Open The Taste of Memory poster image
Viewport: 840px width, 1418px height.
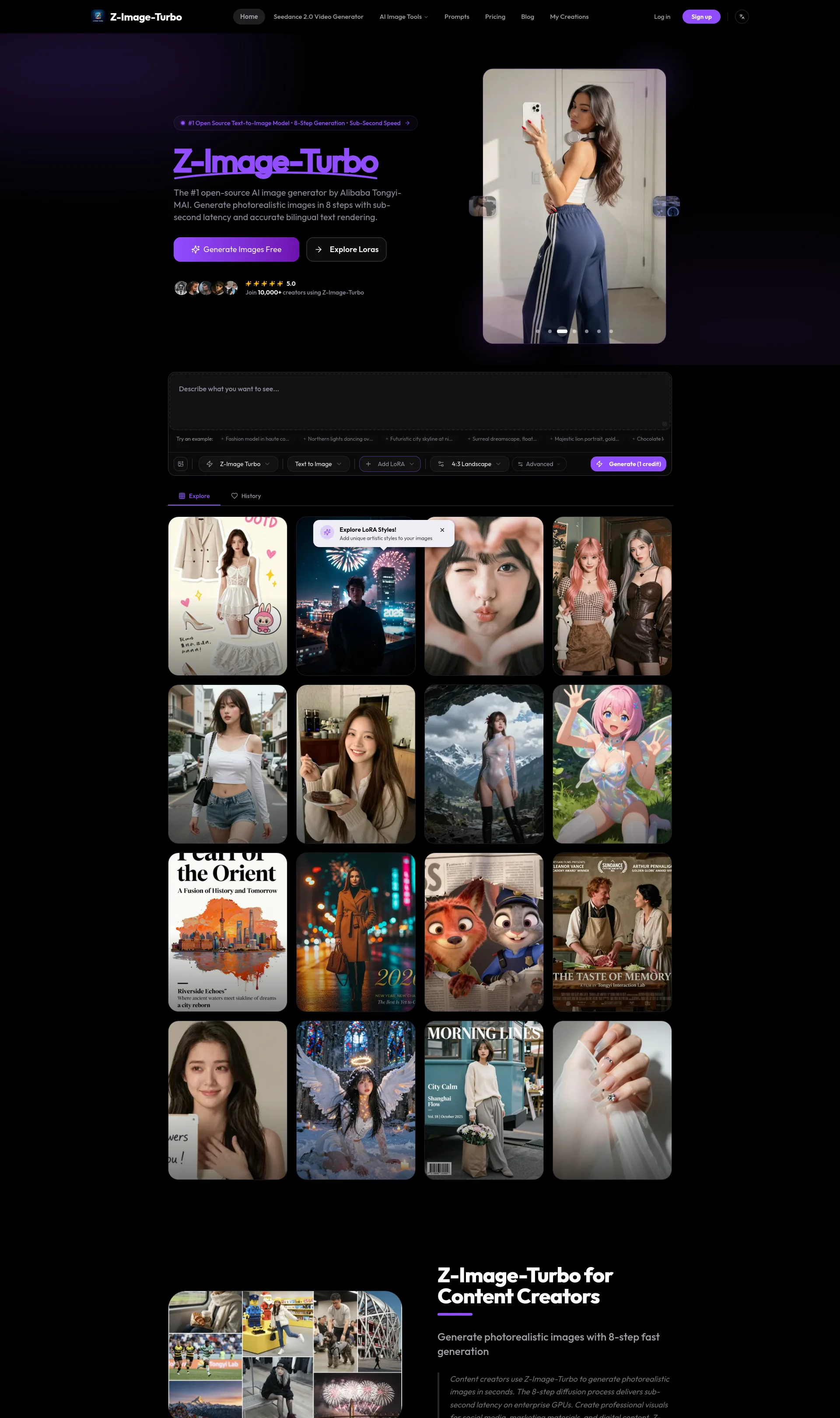tap(612, 932)
